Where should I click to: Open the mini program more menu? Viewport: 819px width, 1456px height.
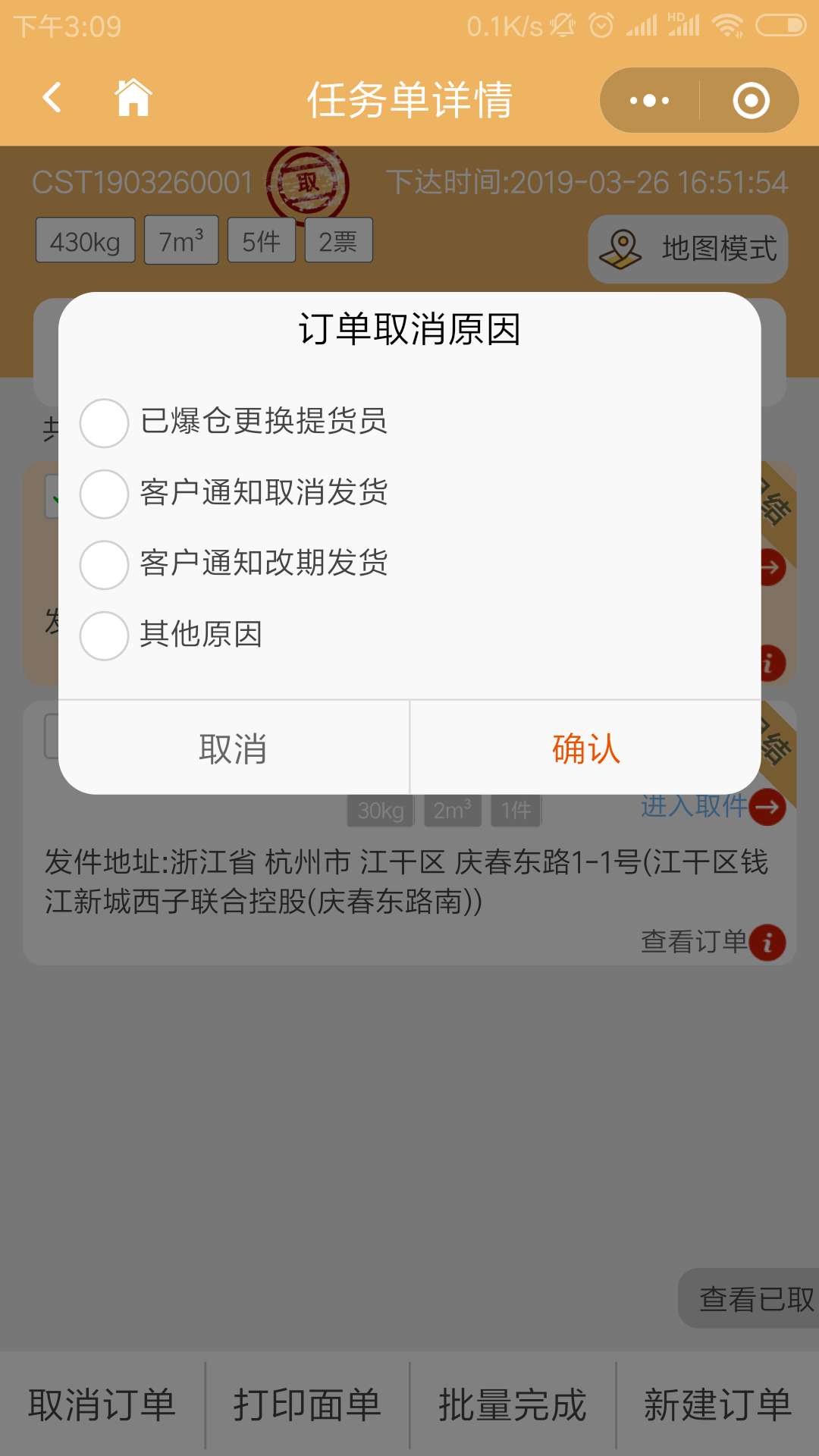pos(649,100)
